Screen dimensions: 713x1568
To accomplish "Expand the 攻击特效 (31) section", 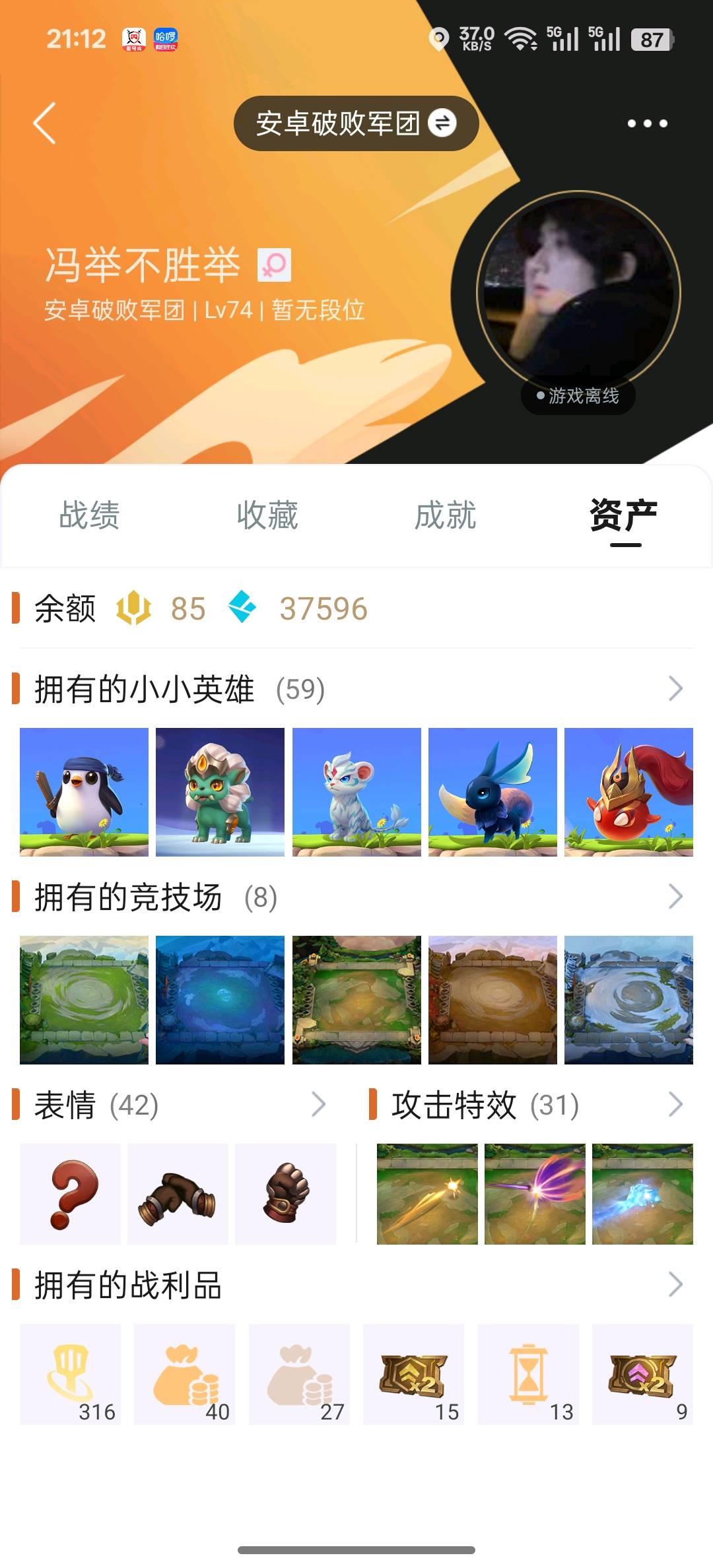I will [675, 1104].
